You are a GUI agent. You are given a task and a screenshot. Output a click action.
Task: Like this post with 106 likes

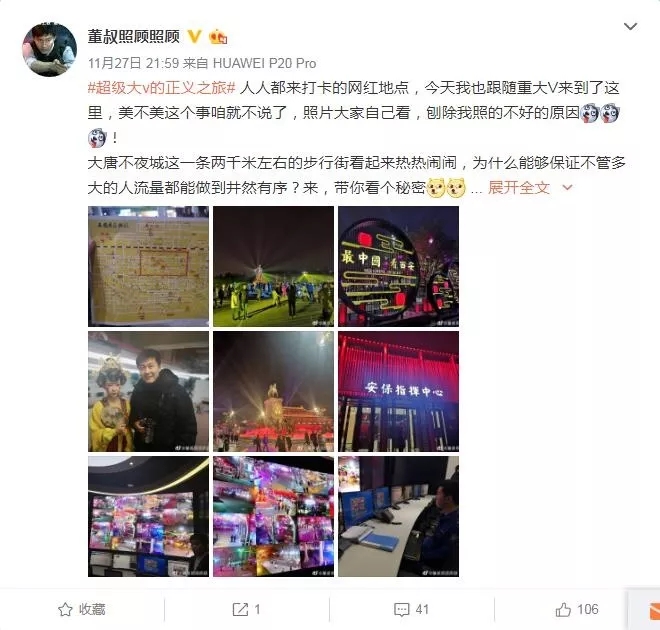click(x=576, y=609)
